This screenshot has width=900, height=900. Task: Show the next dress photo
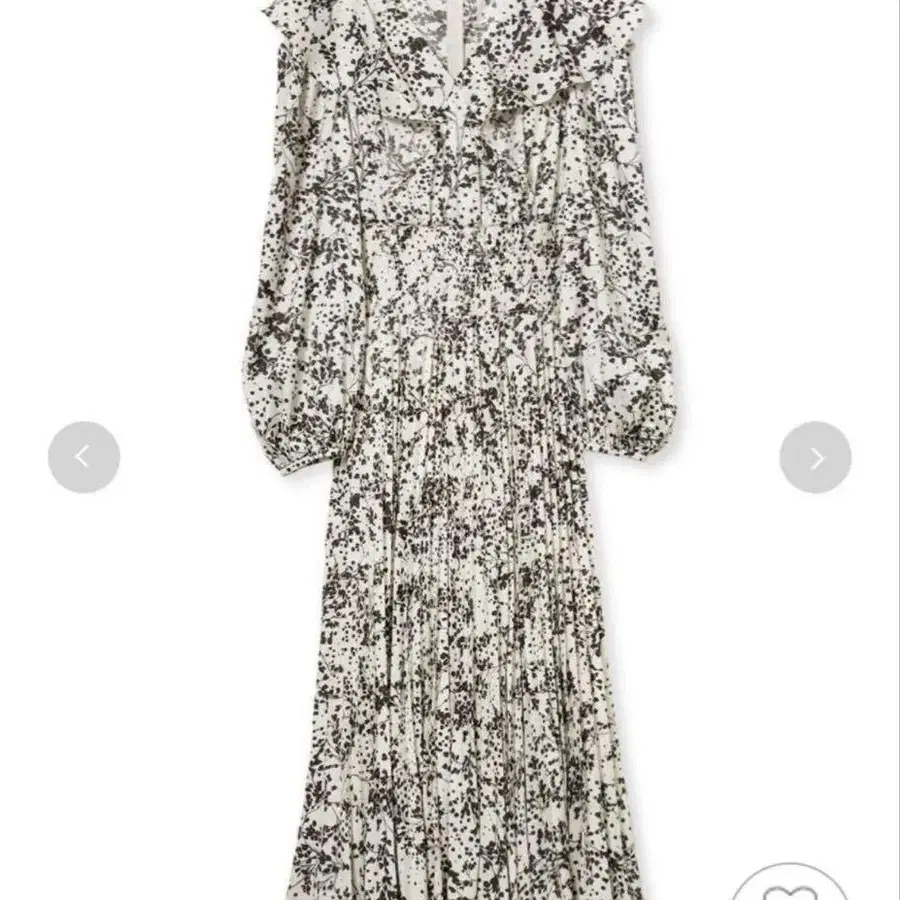(815, 457)
